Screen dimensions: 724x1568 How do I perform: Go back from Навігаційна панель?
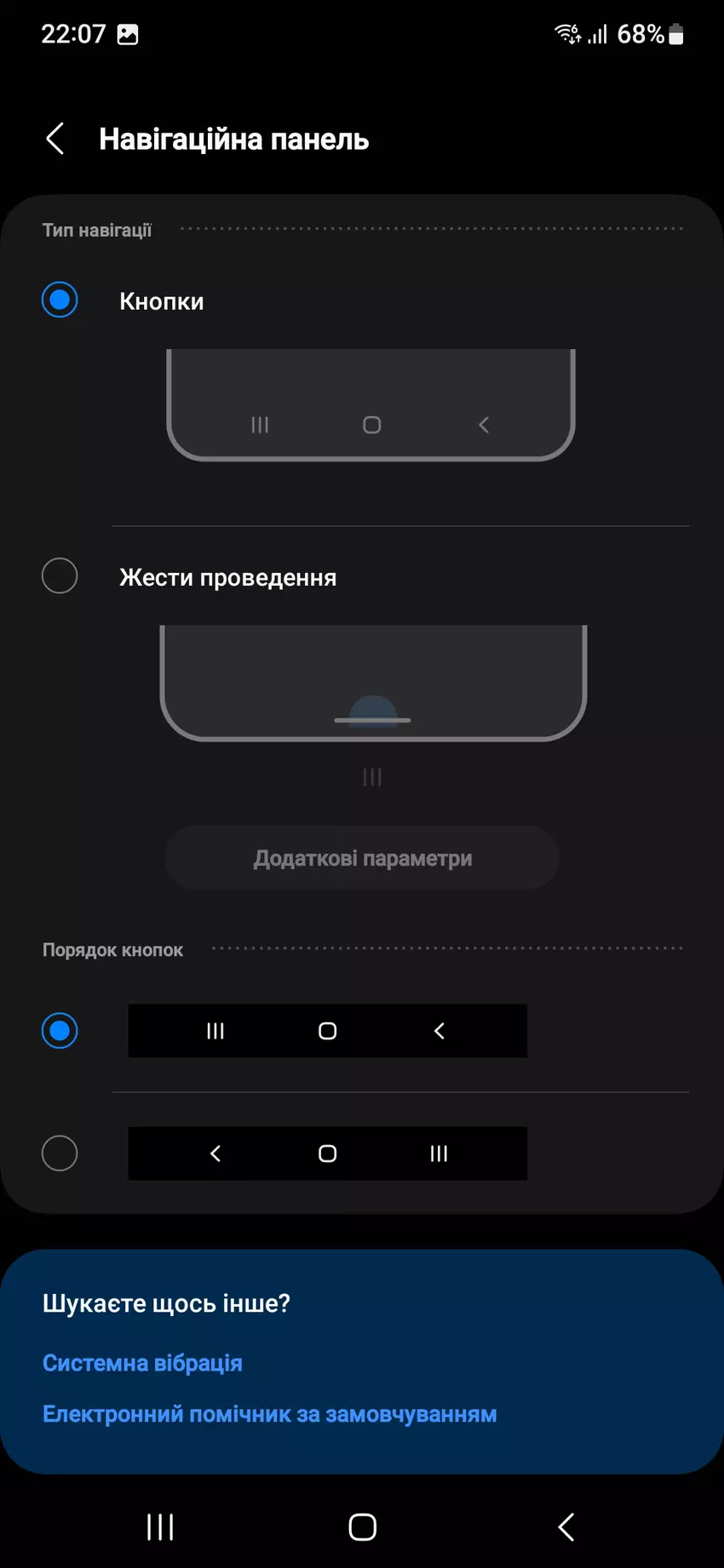point(55,139)
